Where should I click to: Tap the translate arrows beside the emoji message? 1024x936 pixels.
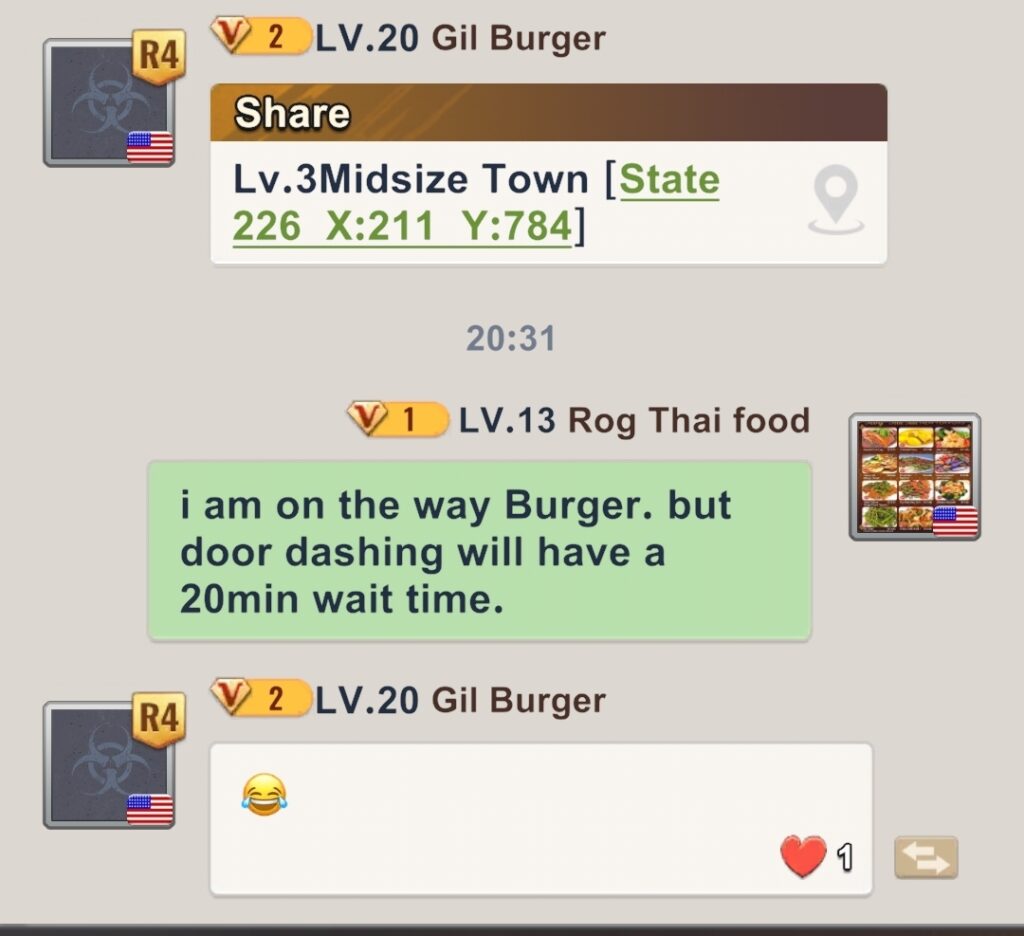pos(925,858)
